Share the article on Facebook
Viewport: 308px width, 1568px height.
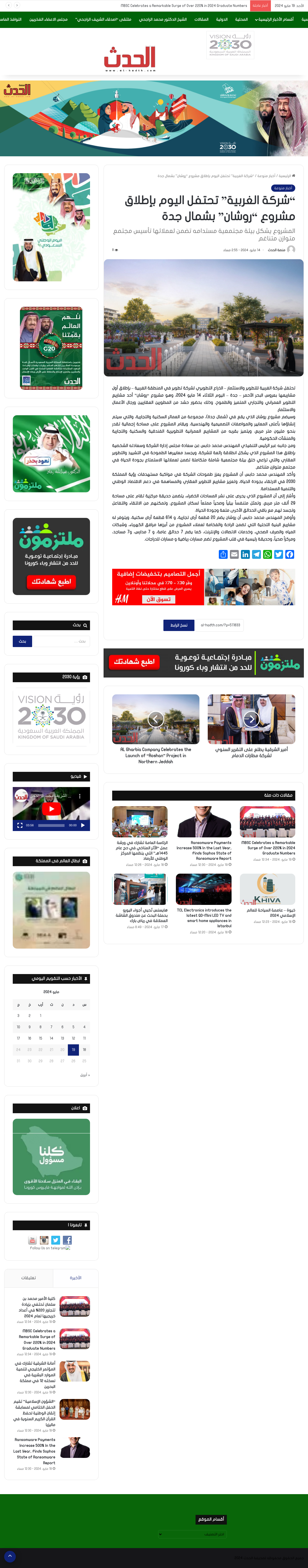[290, 554]
